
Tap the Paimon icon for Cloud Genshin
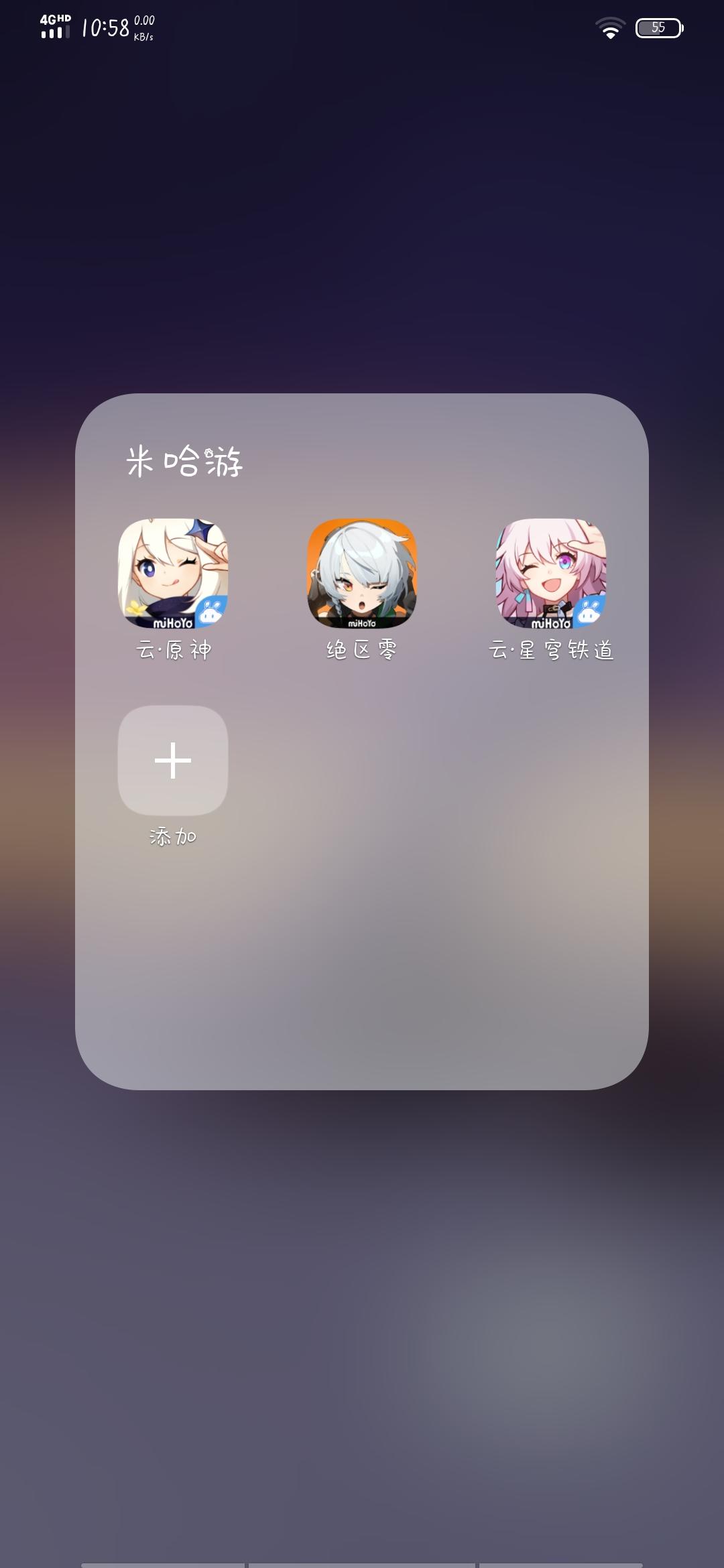(x=173, y=575)
